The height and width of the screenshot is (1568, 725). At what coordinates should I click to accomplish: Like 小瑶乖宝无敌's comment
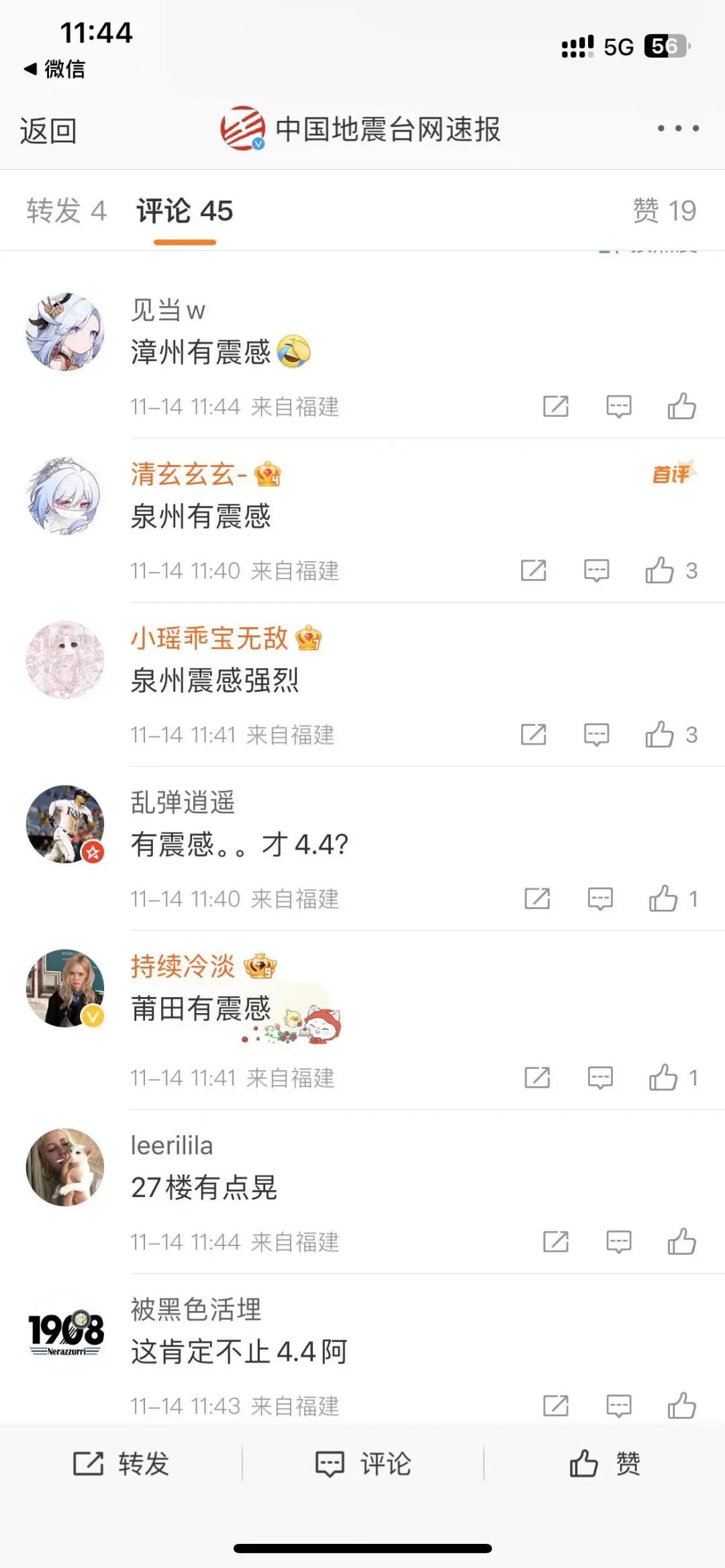(660, 735)
